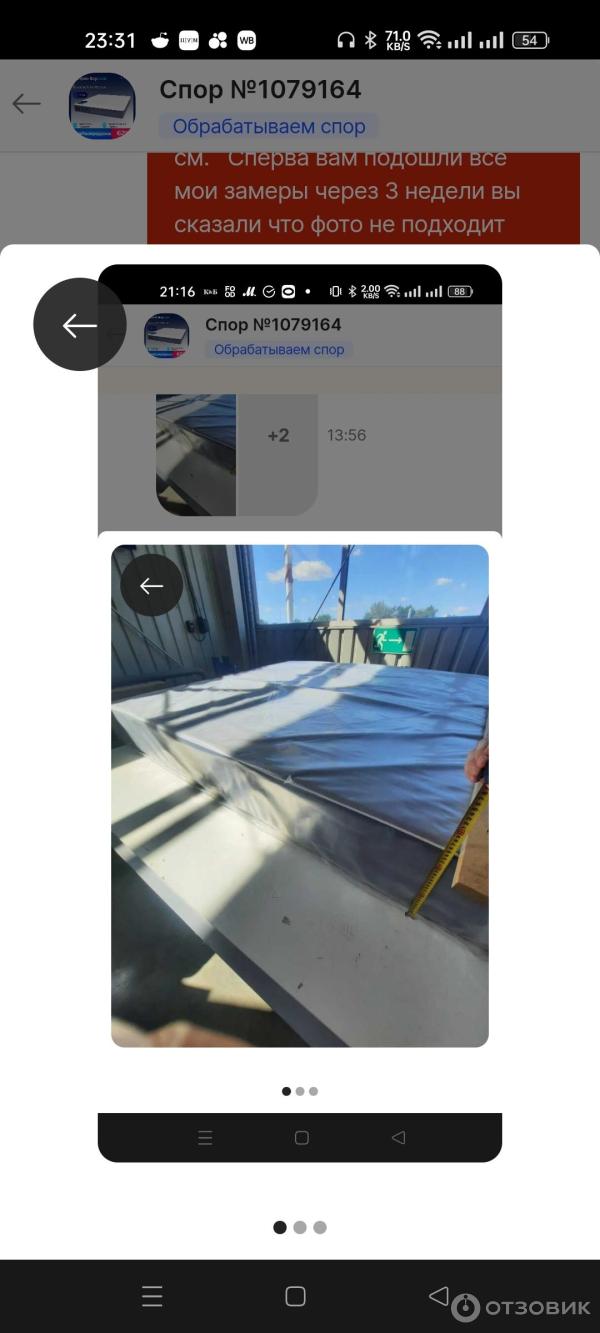Go back from dispute №1079164 header arrow
Screen dimensions: 600x1333
point(26,104)
